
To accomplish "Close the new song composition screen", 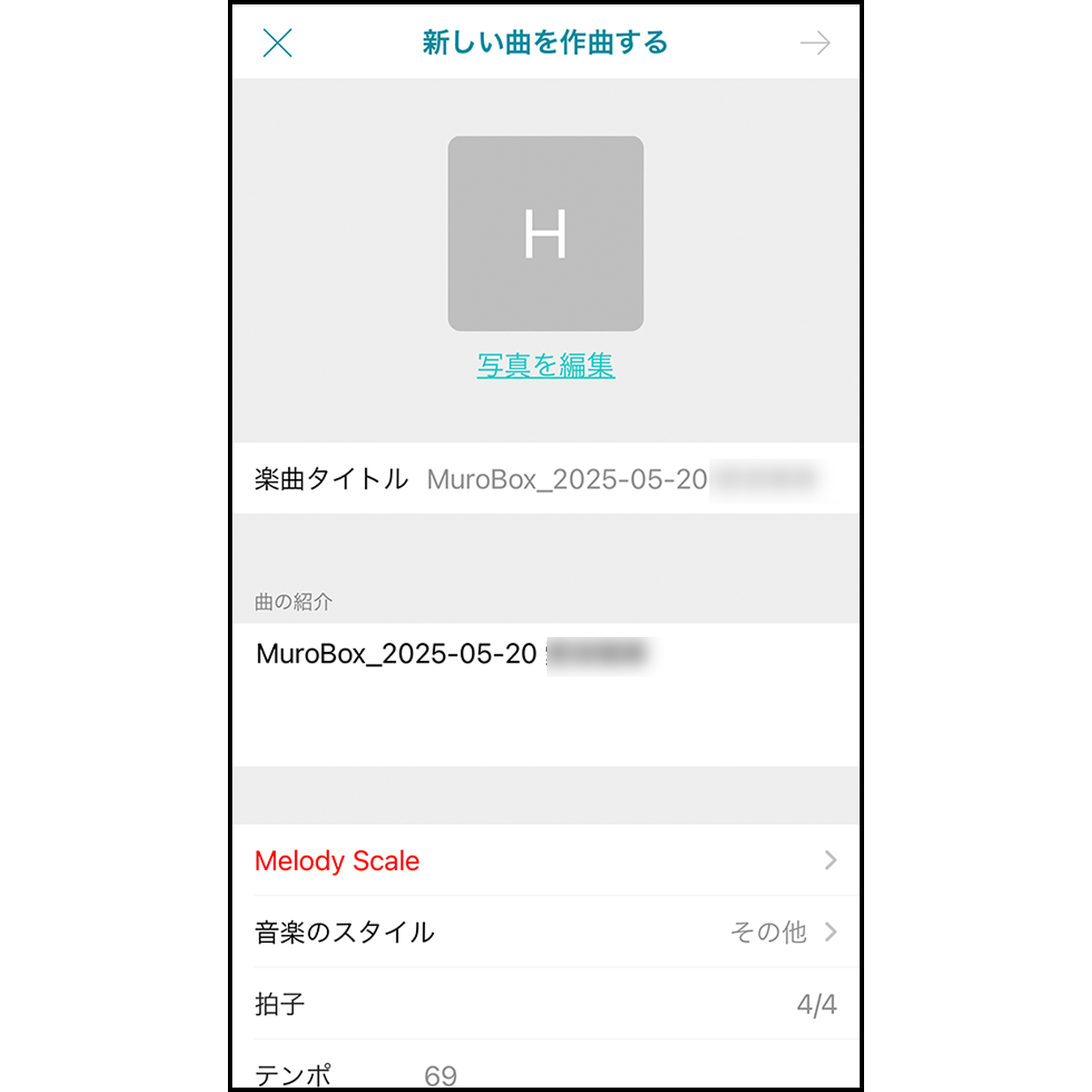I will (277, 42).
